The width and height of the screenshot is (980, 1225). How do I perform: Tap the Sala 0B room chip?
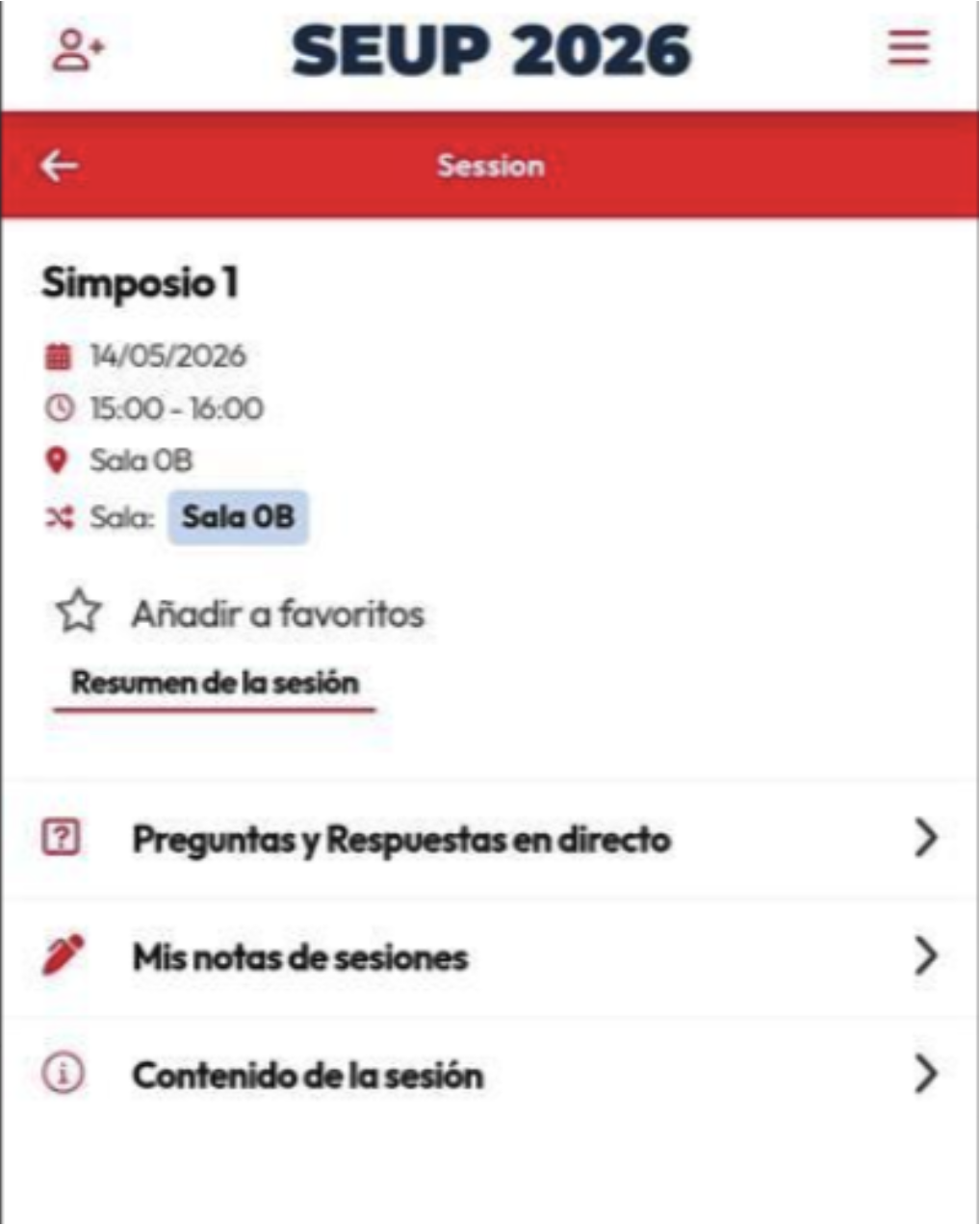(238, 517)
